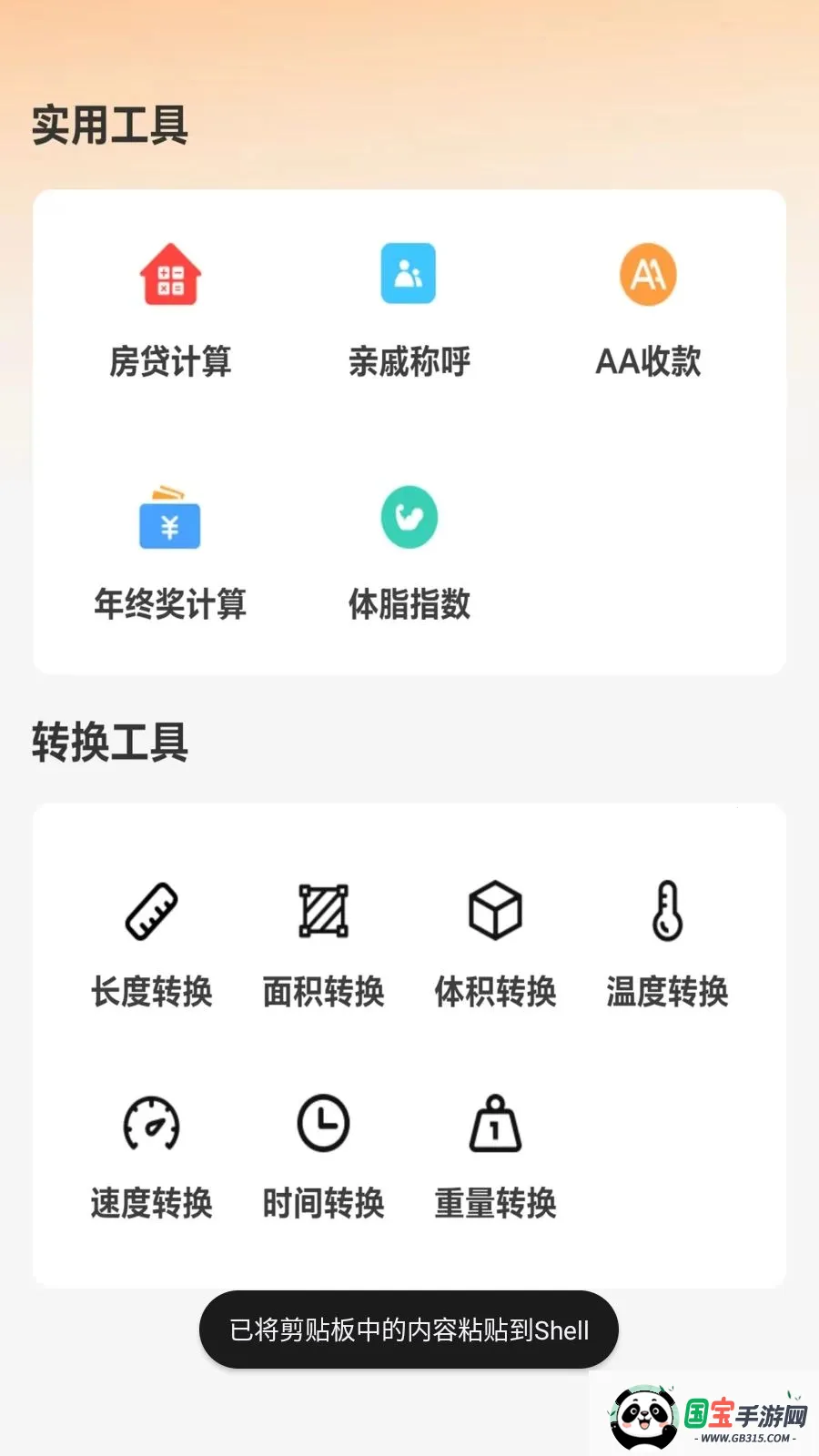819x1456 pixels.
Task: Tap the 房贷计算 text label
Action: tap(169, 362)
